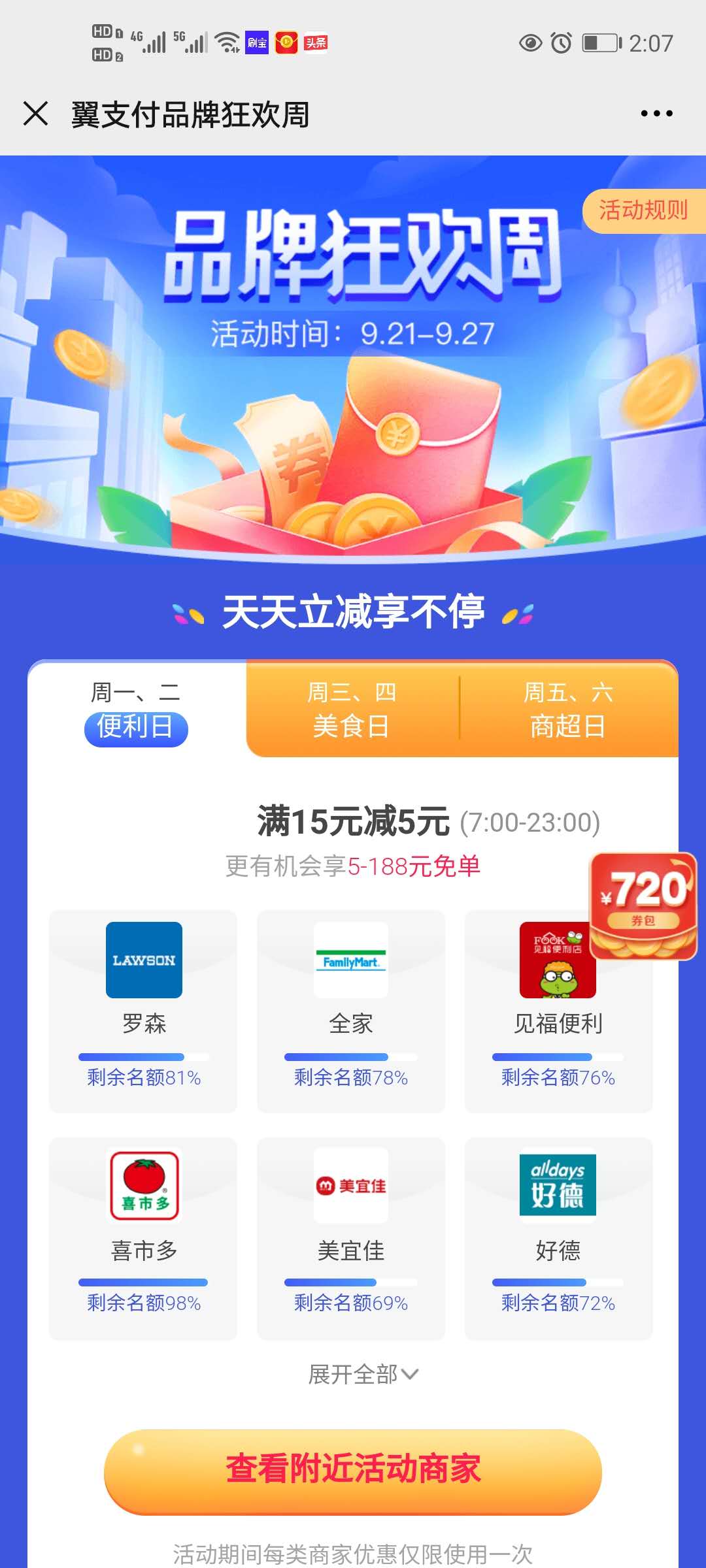Select the 周一、二 便利日 tab
This screenshot has width=706, height=1568.
[136, 710]
